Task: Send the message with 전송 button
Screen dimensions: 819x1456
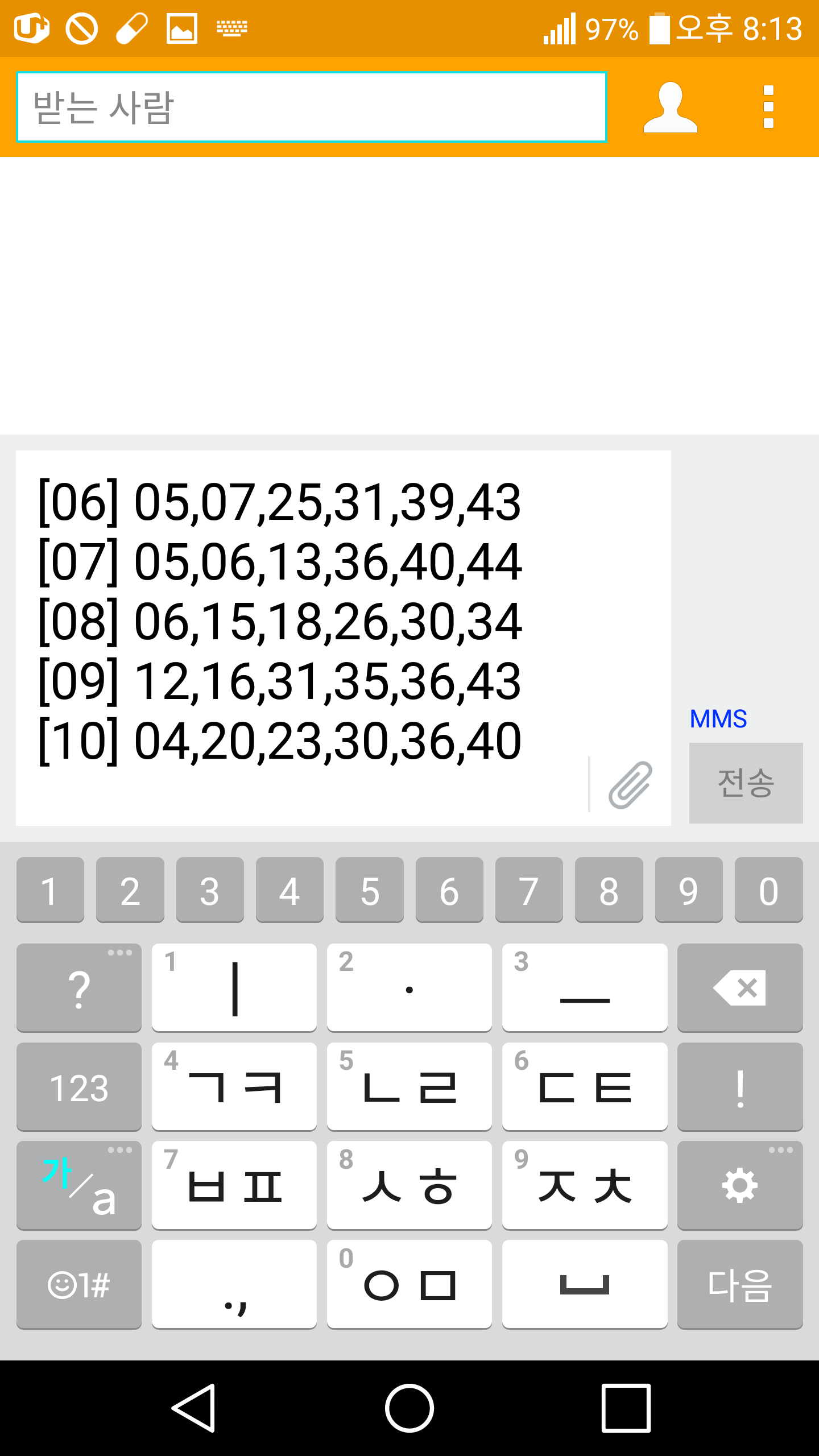Action: (746, 783)
